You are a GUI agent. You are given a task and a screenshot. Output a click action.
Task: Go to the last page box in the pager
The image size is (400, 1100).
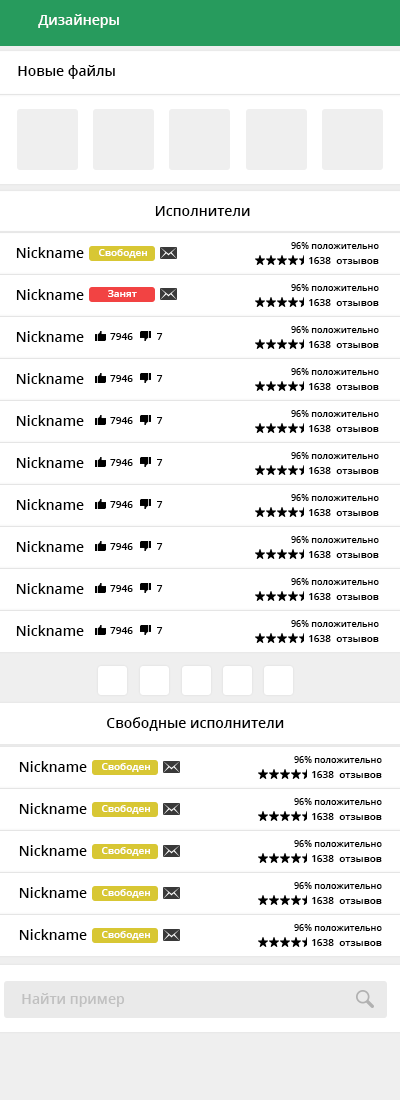pyautogui.click(x=278, y=680)
